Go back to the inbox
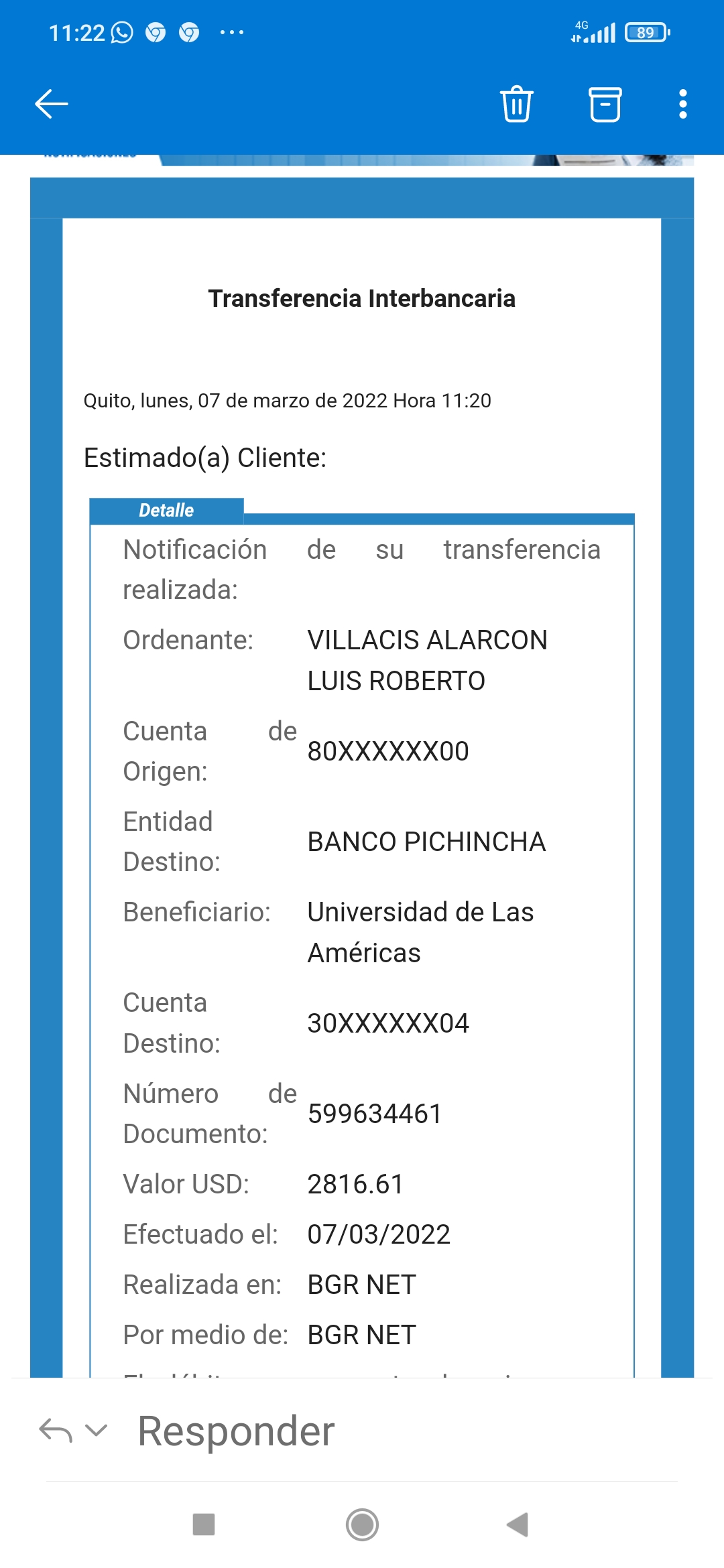This screenshot has height=1568, width=724. [52, 104]
